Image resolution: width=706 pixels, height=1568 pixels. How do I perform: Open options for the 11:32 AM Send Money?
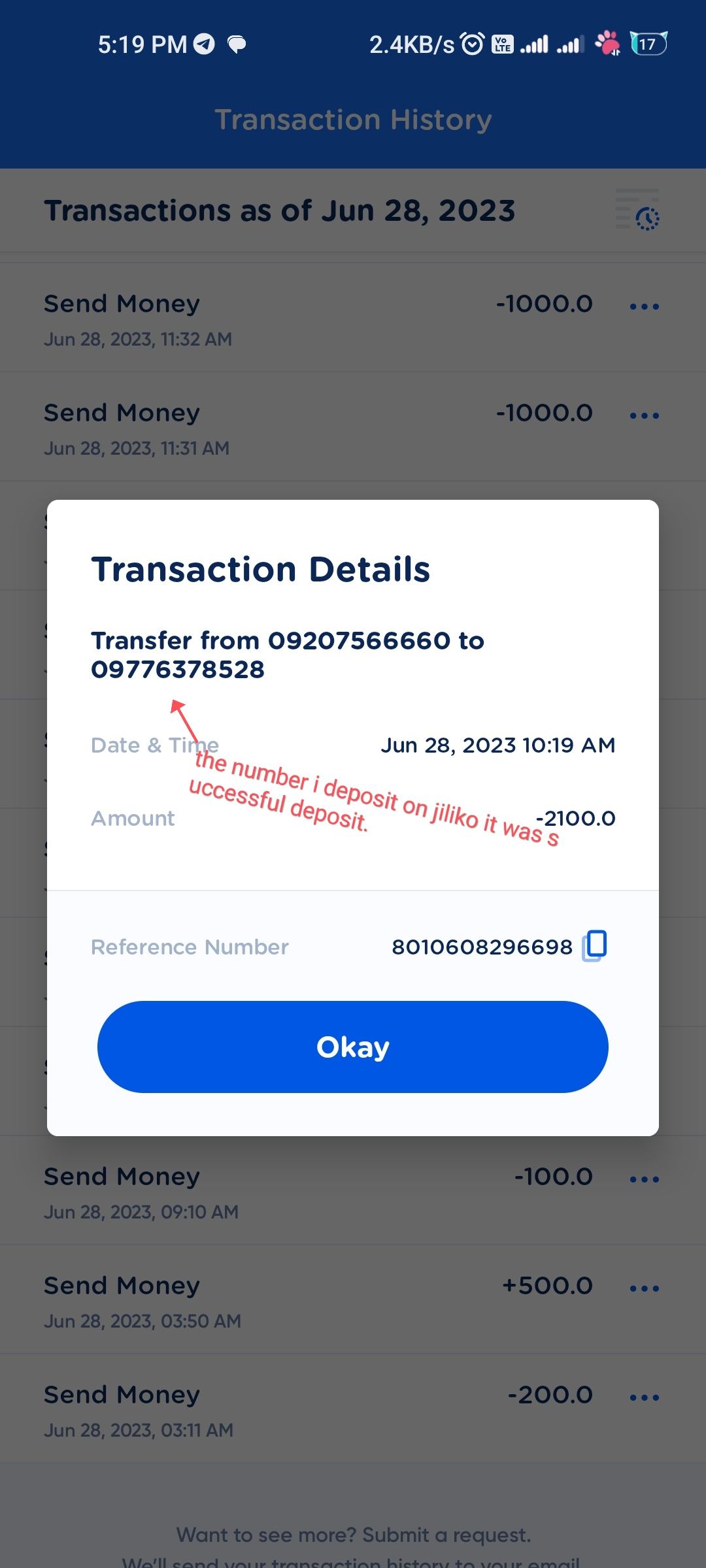click(644, 306)
